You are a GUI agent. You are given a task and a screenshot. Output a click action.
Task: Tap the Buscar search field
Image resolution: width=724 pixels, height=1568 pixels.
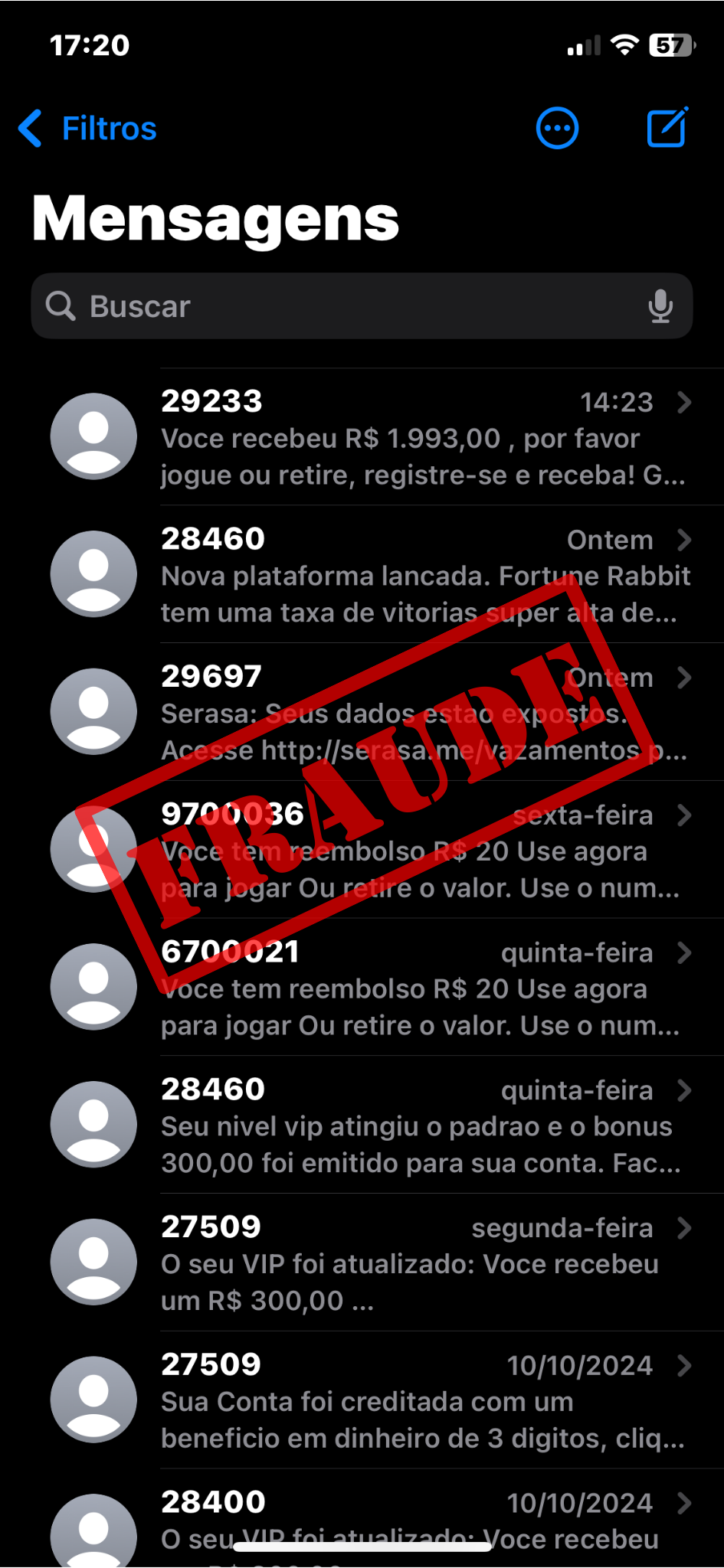(345, 306)
